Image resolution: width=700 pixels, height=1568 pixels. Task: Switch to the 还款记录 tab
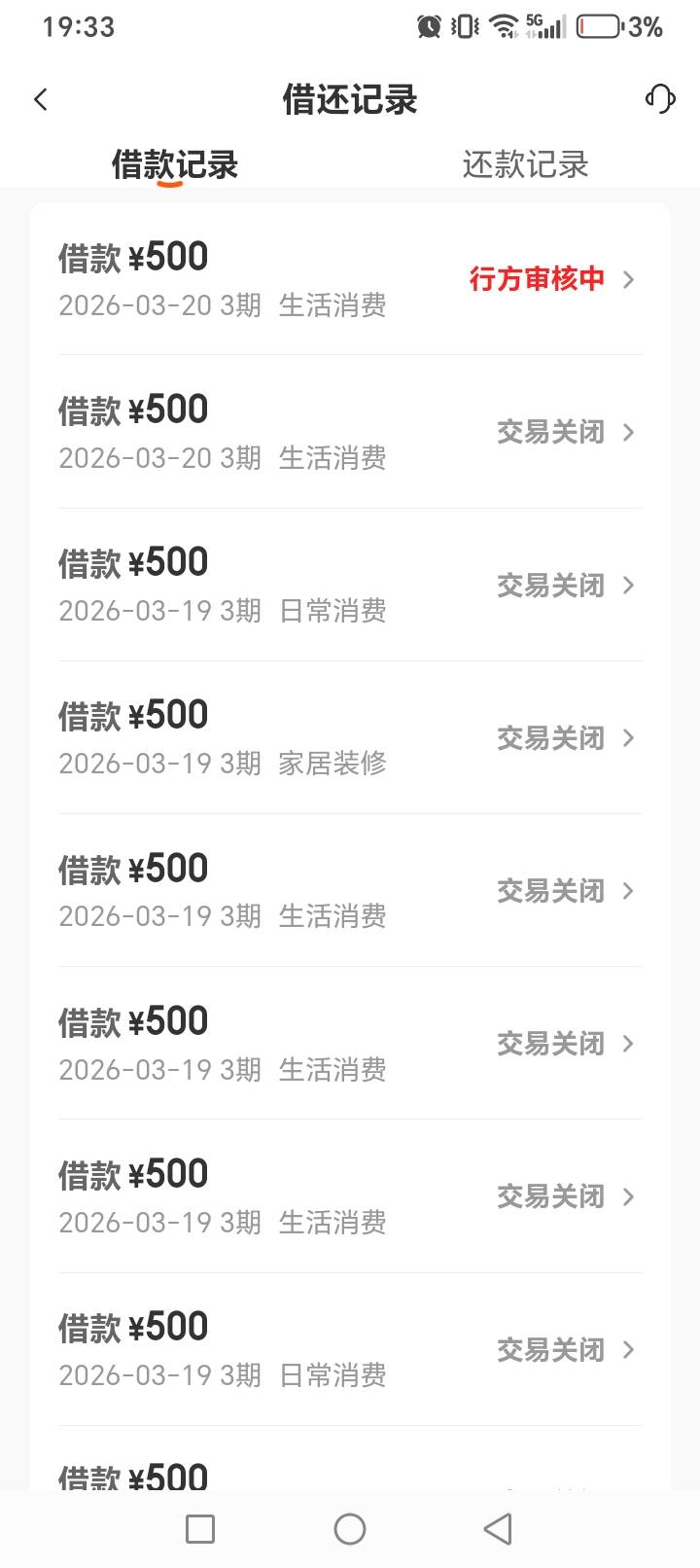tap(525, 164)
